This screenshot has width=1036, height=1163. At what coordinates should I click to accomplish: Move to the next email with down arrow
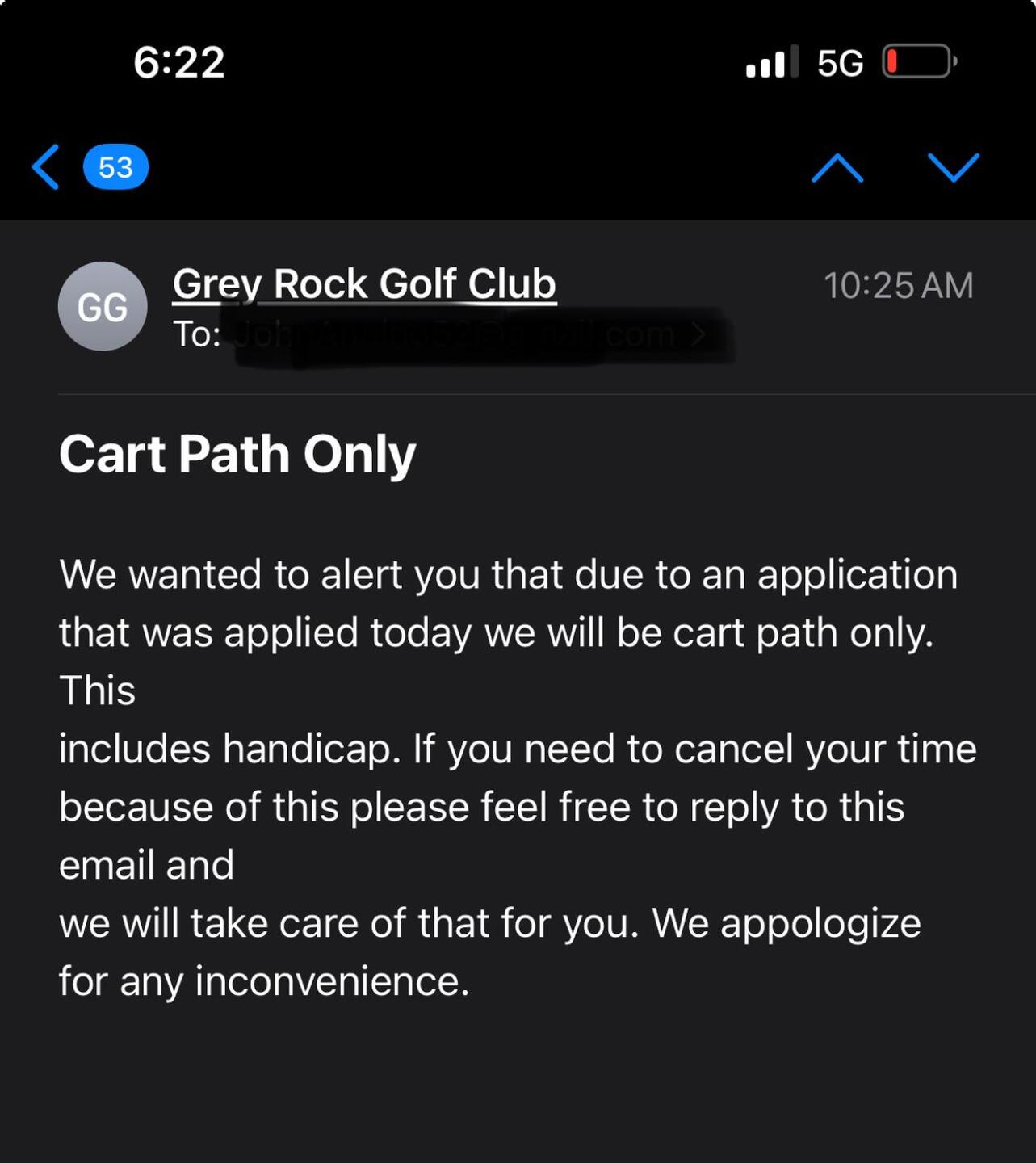(953, 168)
